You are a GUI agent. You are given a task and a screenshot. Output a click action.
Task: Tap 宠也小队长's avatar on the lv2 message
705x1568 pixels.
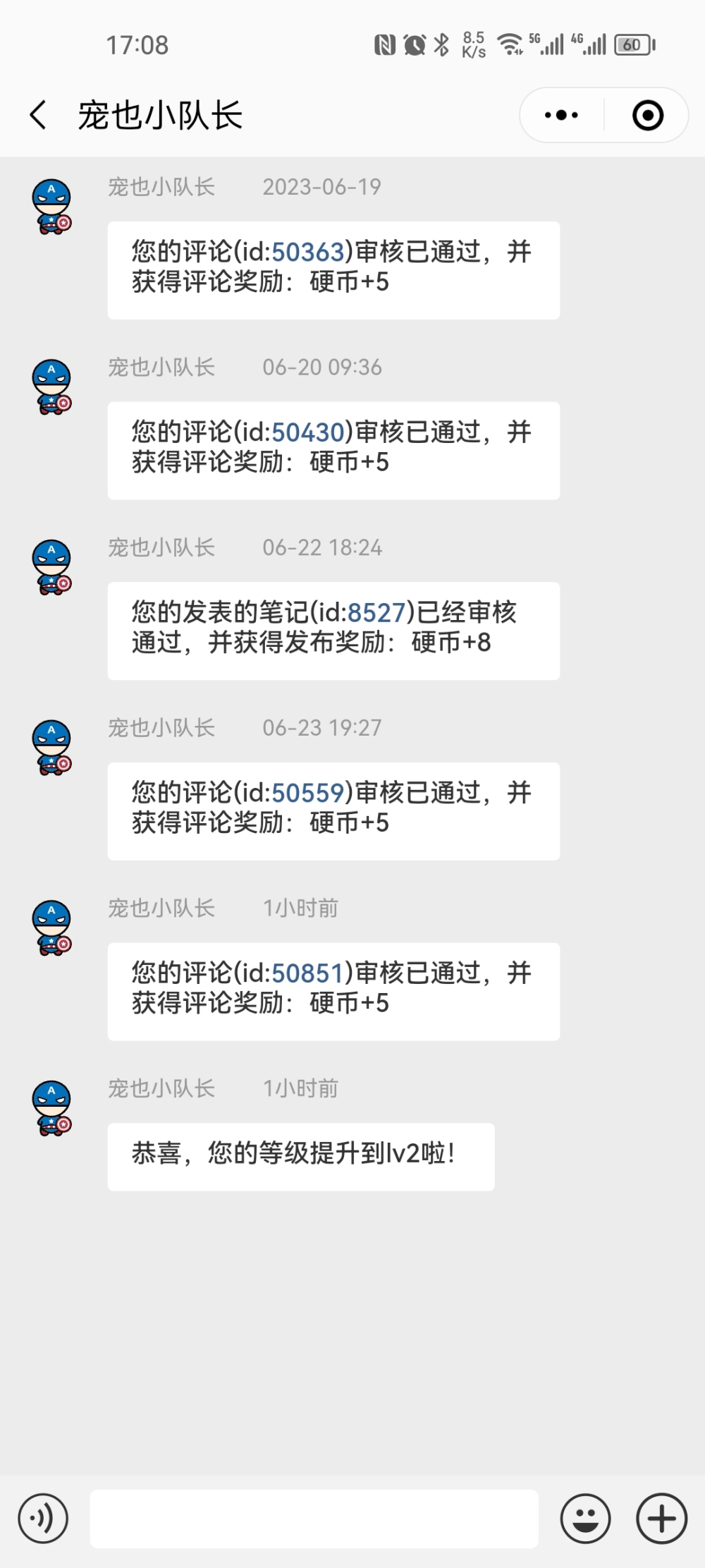(52, 1107)
